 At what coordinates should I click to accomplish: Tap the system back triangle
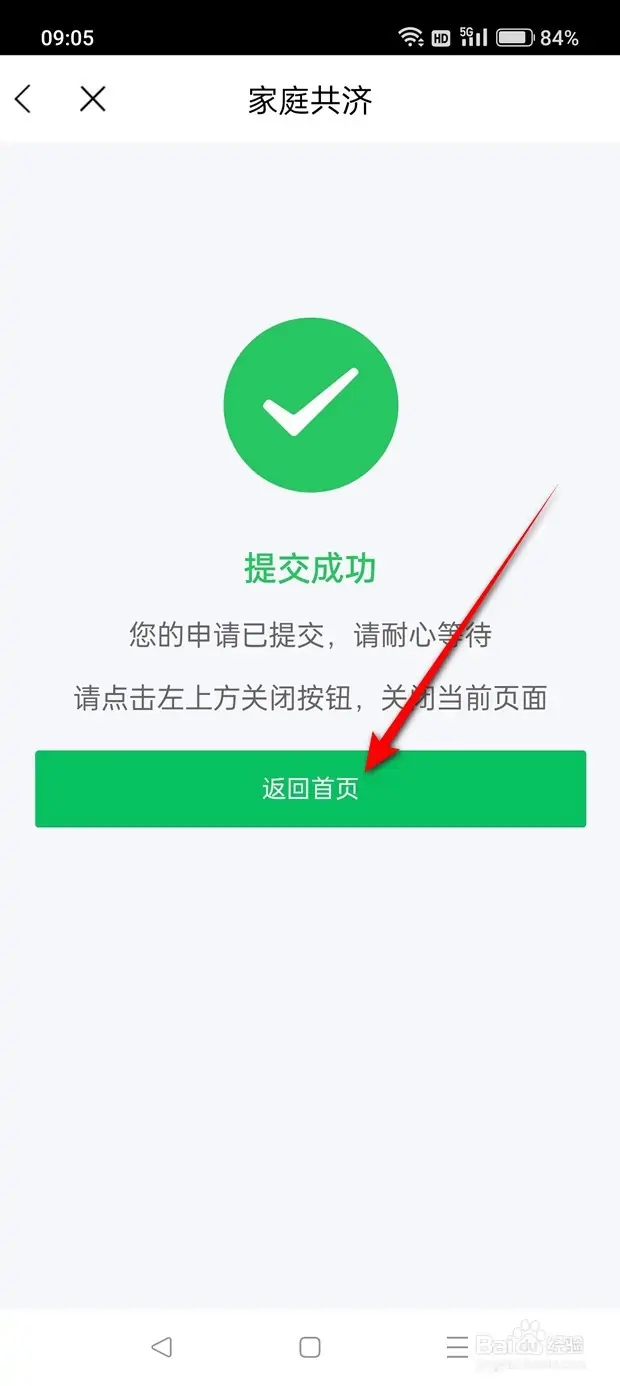(161, 1347)
